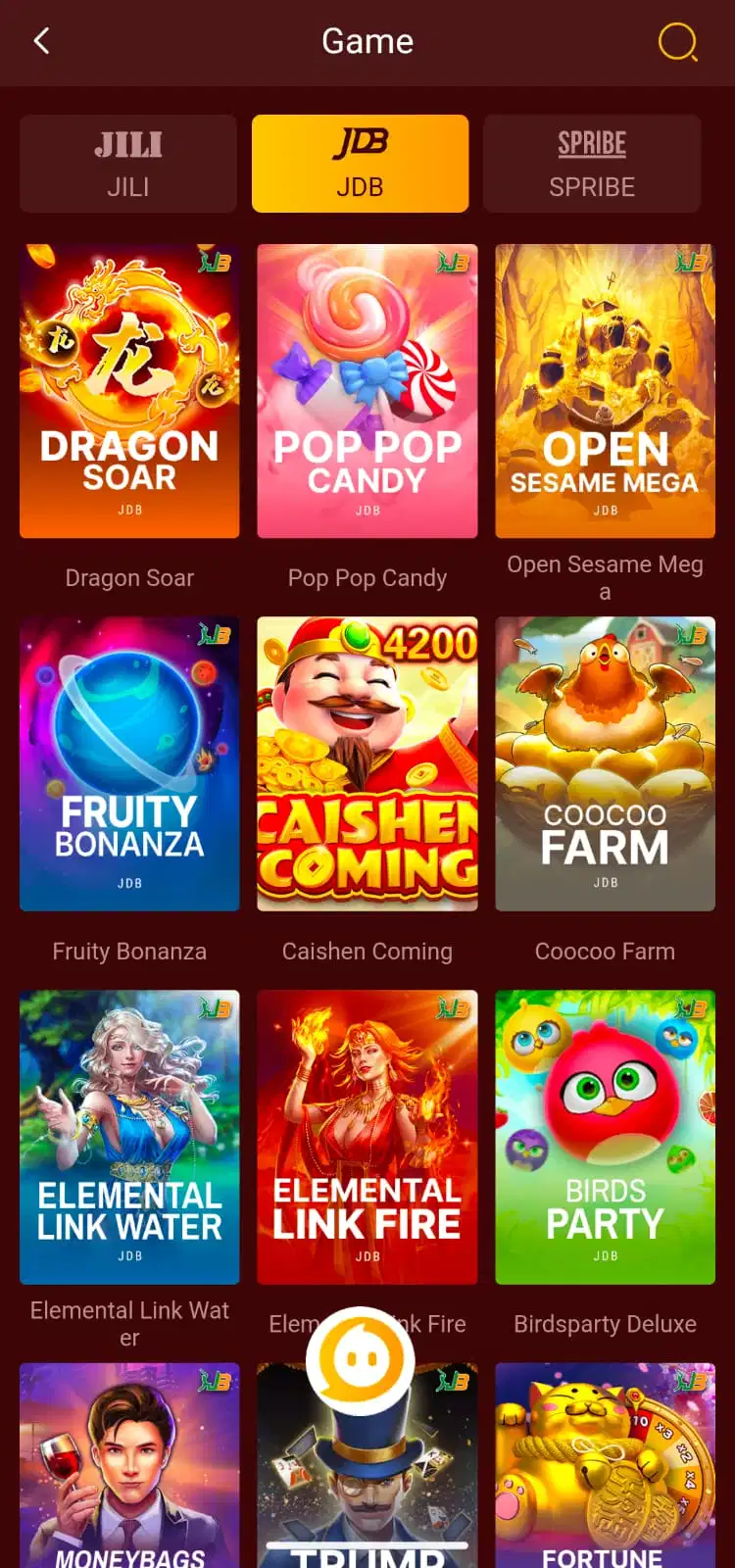Open the search icon
The image size is (735, 1568).
coord(676,42)
